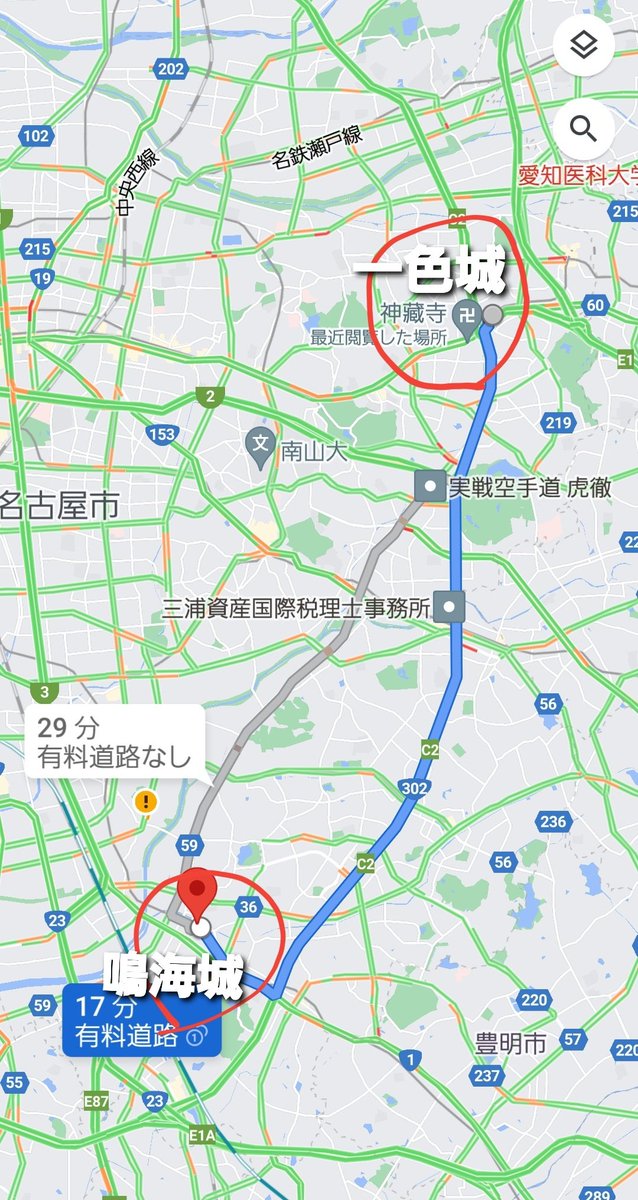Tap the search magnifier icon
The image size is (638, 1200).
coord(583,128)
